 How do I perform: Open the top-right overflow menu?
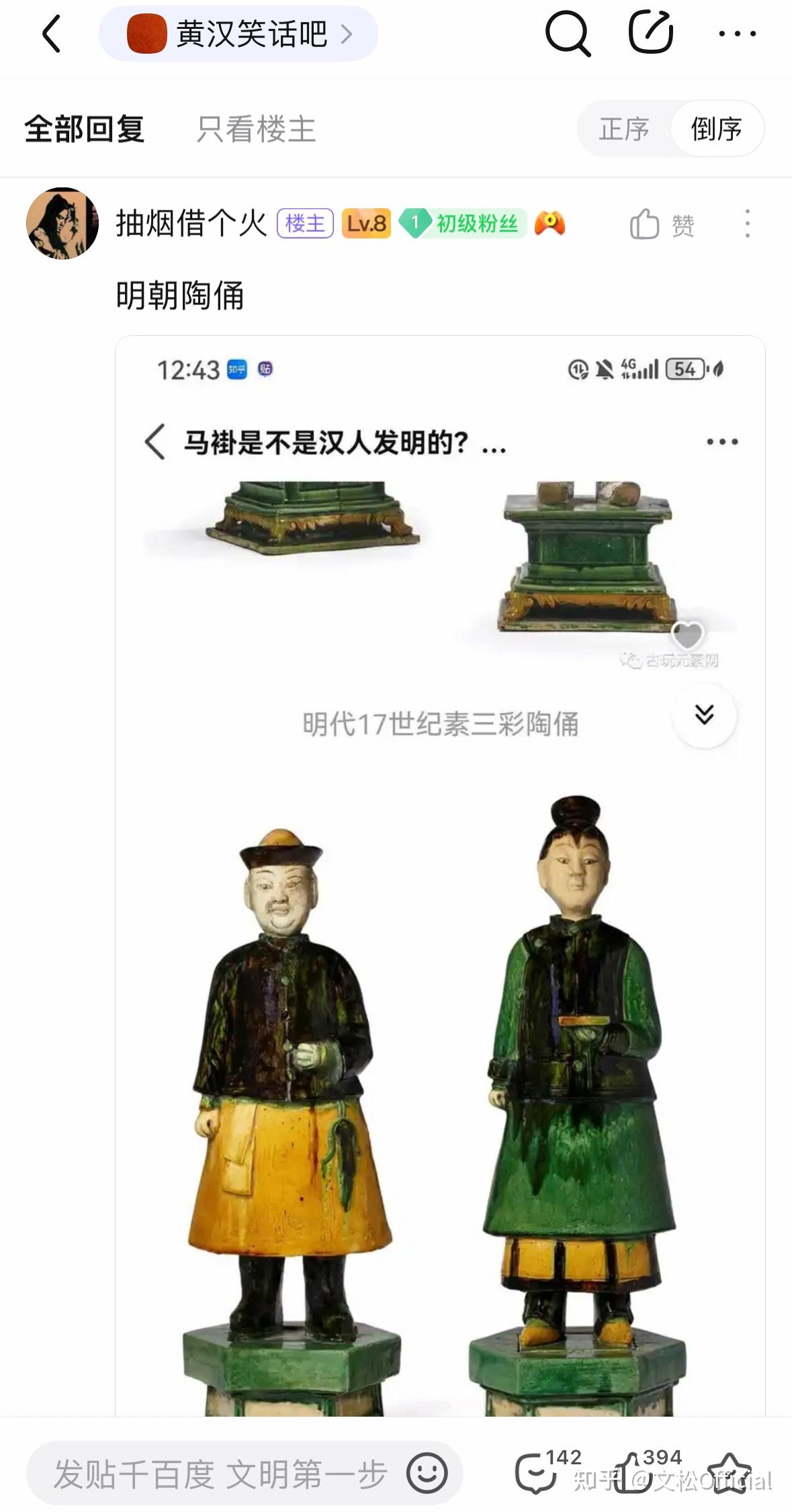coord(737,33)
